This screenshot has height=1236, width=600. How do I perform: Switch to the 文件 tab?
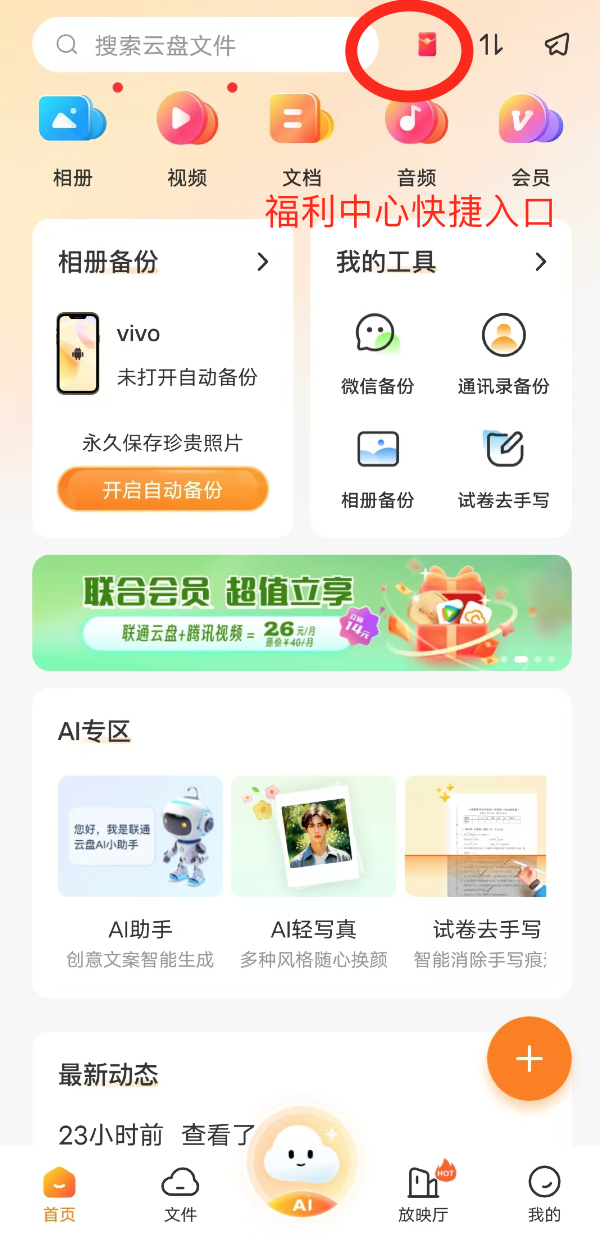coord(180,1194)
